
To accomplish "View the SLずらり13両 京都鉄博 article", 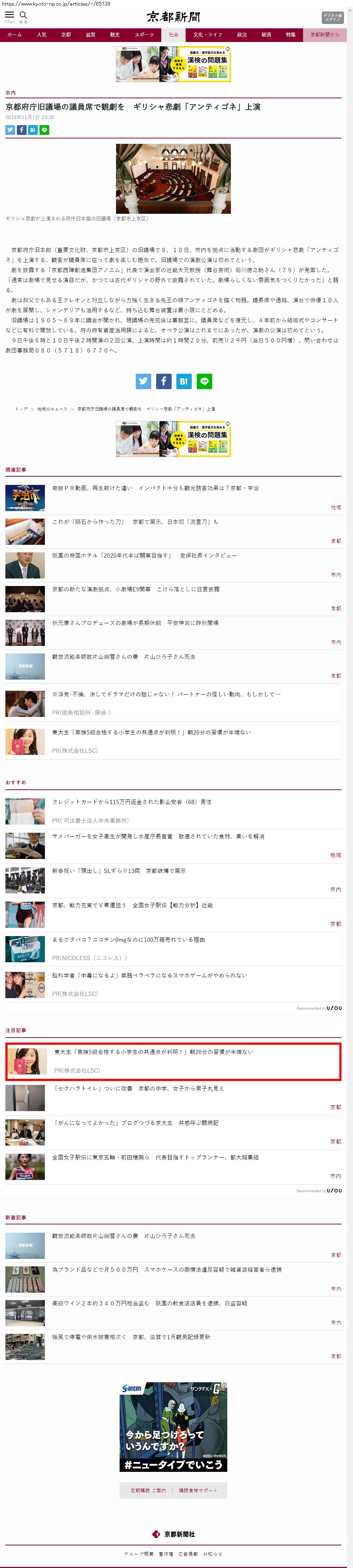I will pyautogui.click(x=119, y=870).
